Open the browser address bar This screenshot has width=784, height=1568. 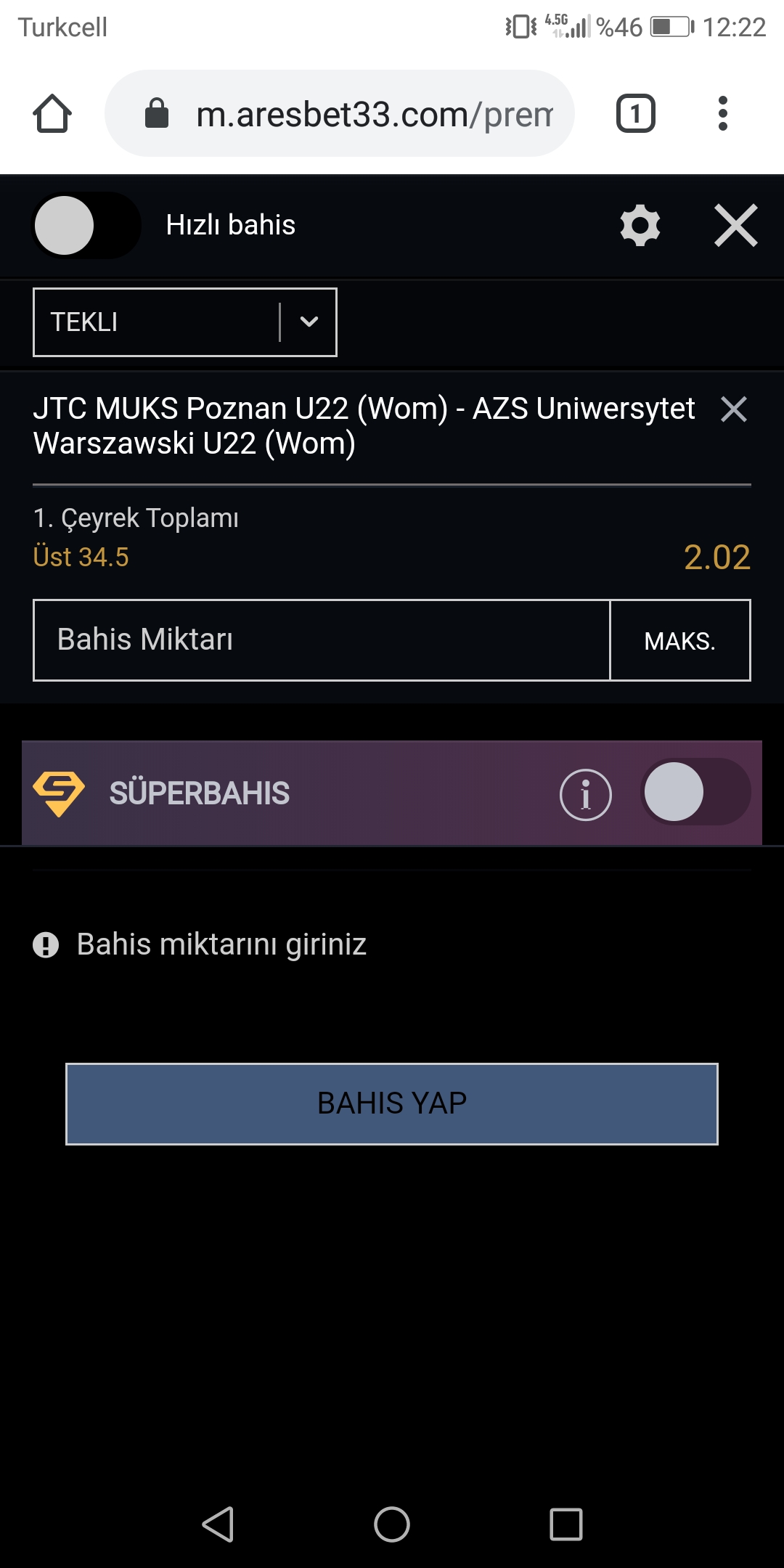tap(340, 114)
